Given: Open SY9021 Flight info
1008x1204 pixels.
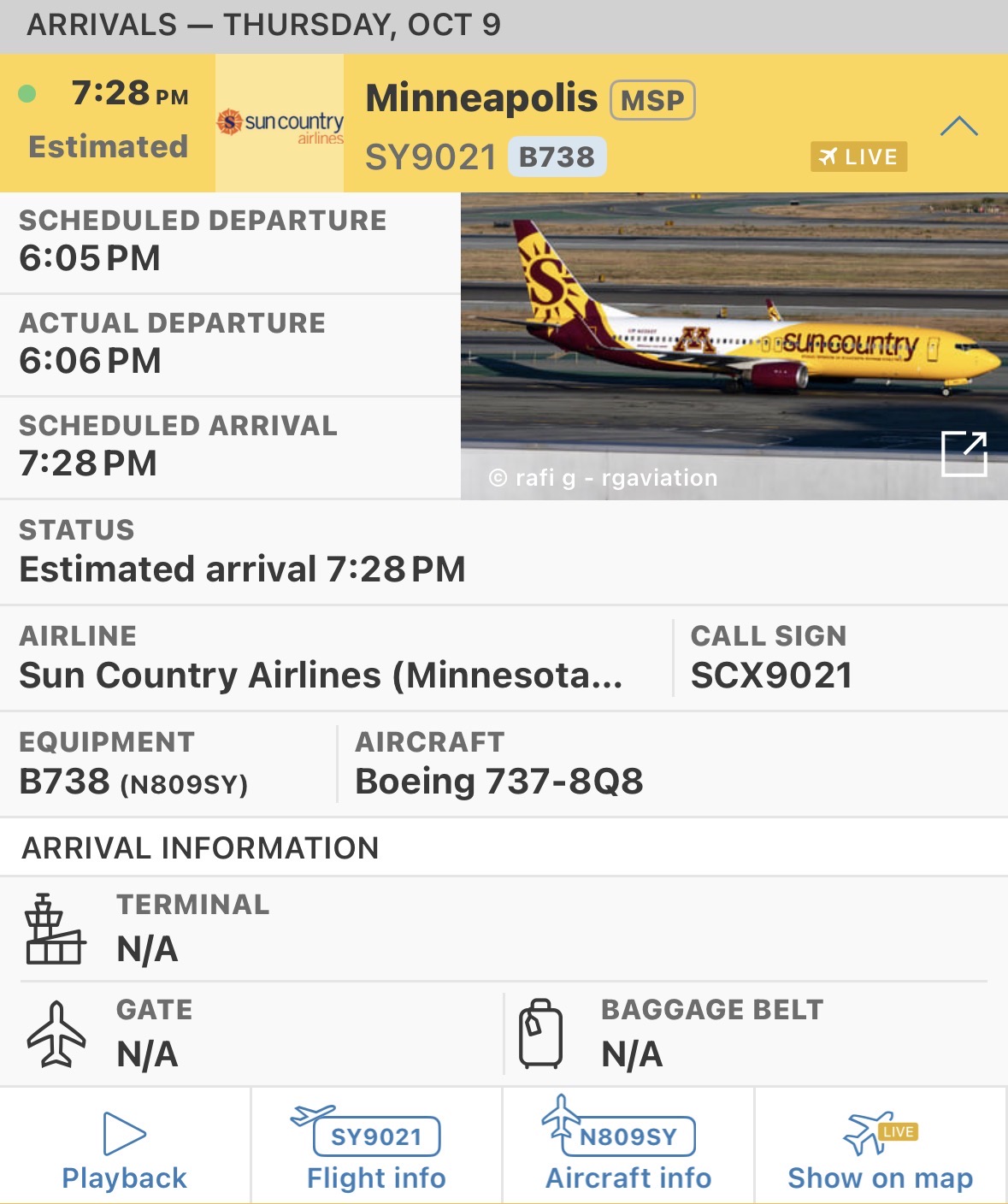Looking at the screenshot, I should [376, 1149].
